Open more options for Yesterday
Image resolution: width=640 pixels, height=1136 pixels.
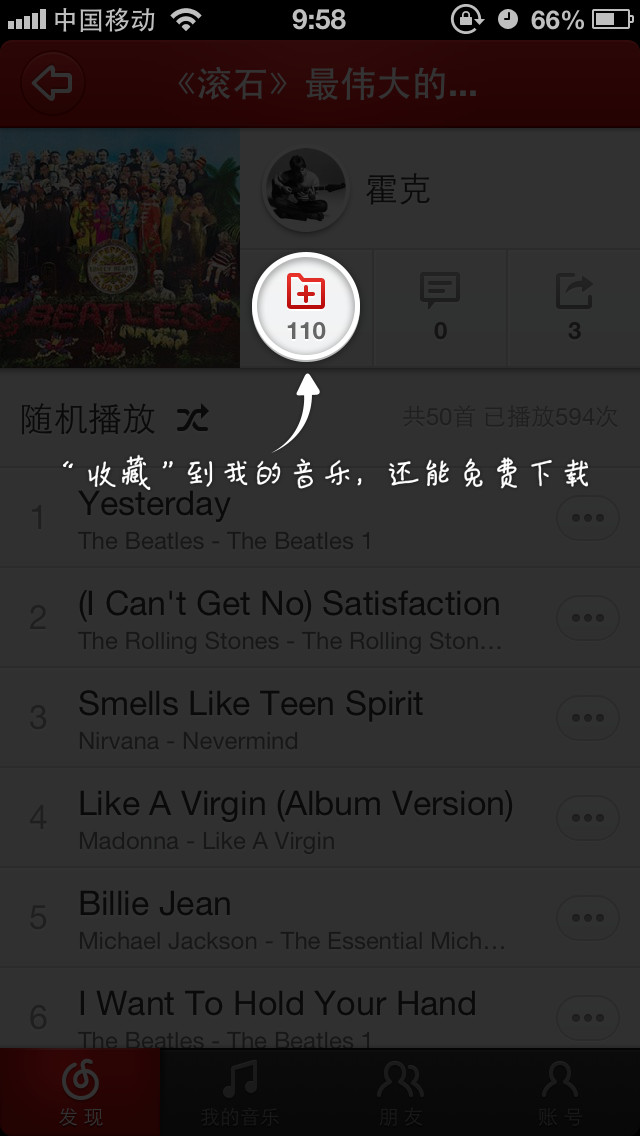[x=587, y=518]
